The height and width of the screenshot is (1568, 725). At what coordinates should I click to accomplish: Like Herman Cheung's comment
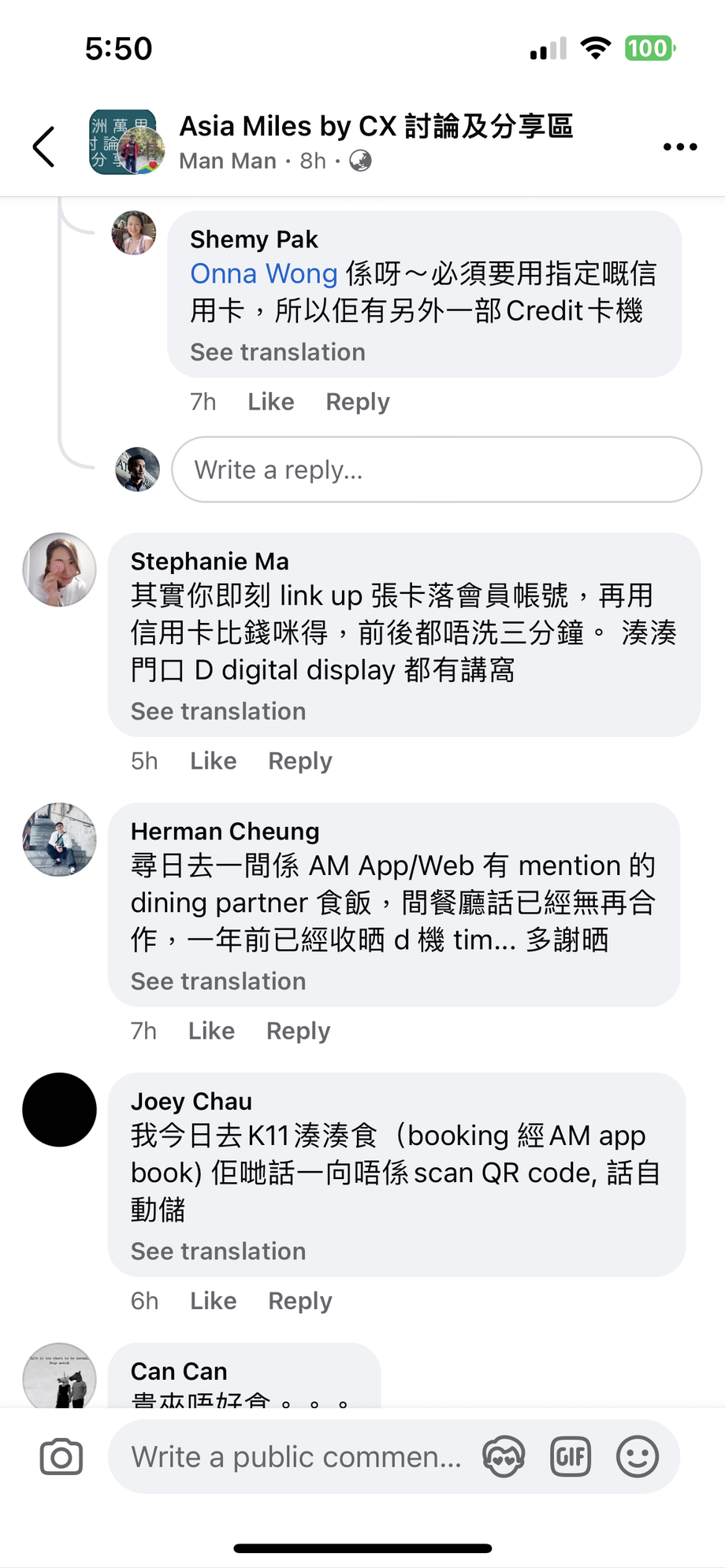(x=211, y=1031)
